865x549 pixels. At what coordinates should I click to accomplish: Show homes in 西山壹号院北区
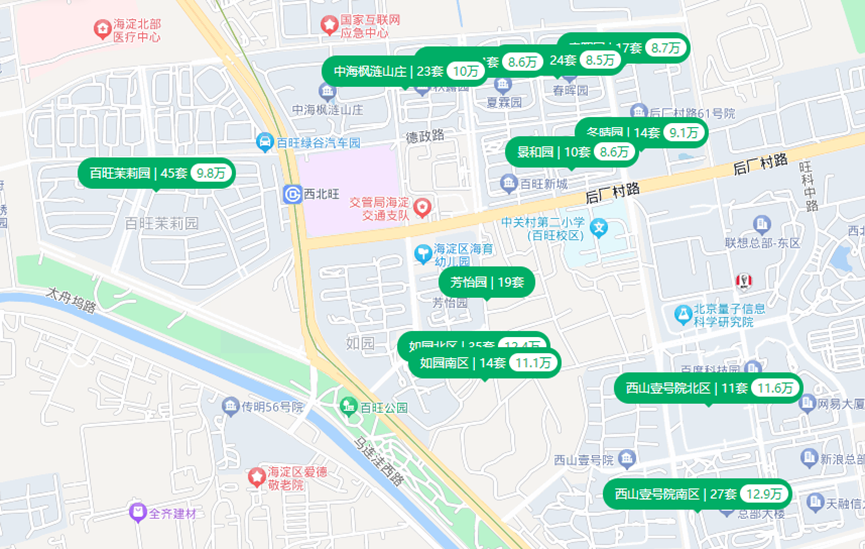point(709,388)
